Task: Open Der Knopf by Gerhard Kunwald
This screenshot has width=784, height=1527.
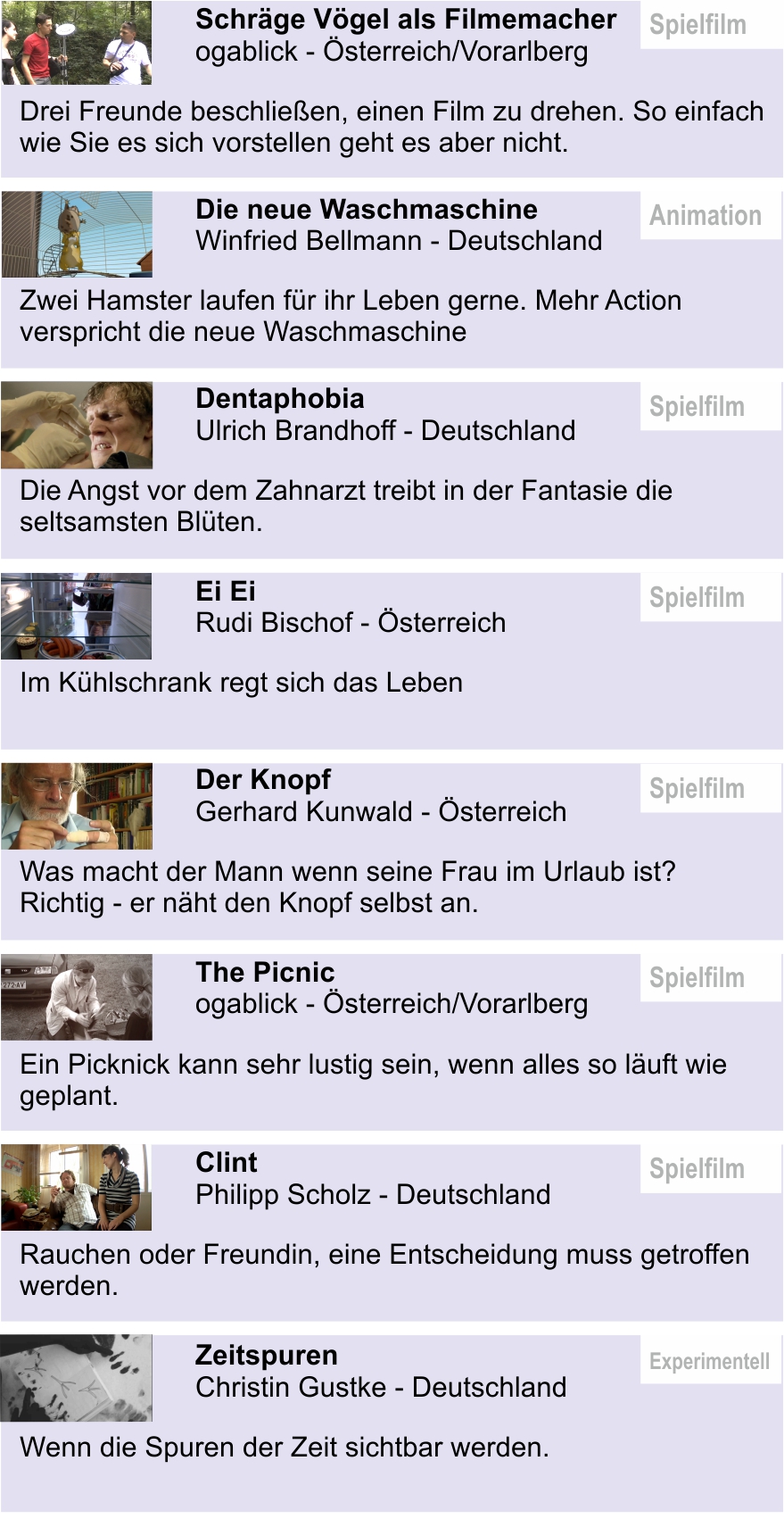Action: coord(263,780)
